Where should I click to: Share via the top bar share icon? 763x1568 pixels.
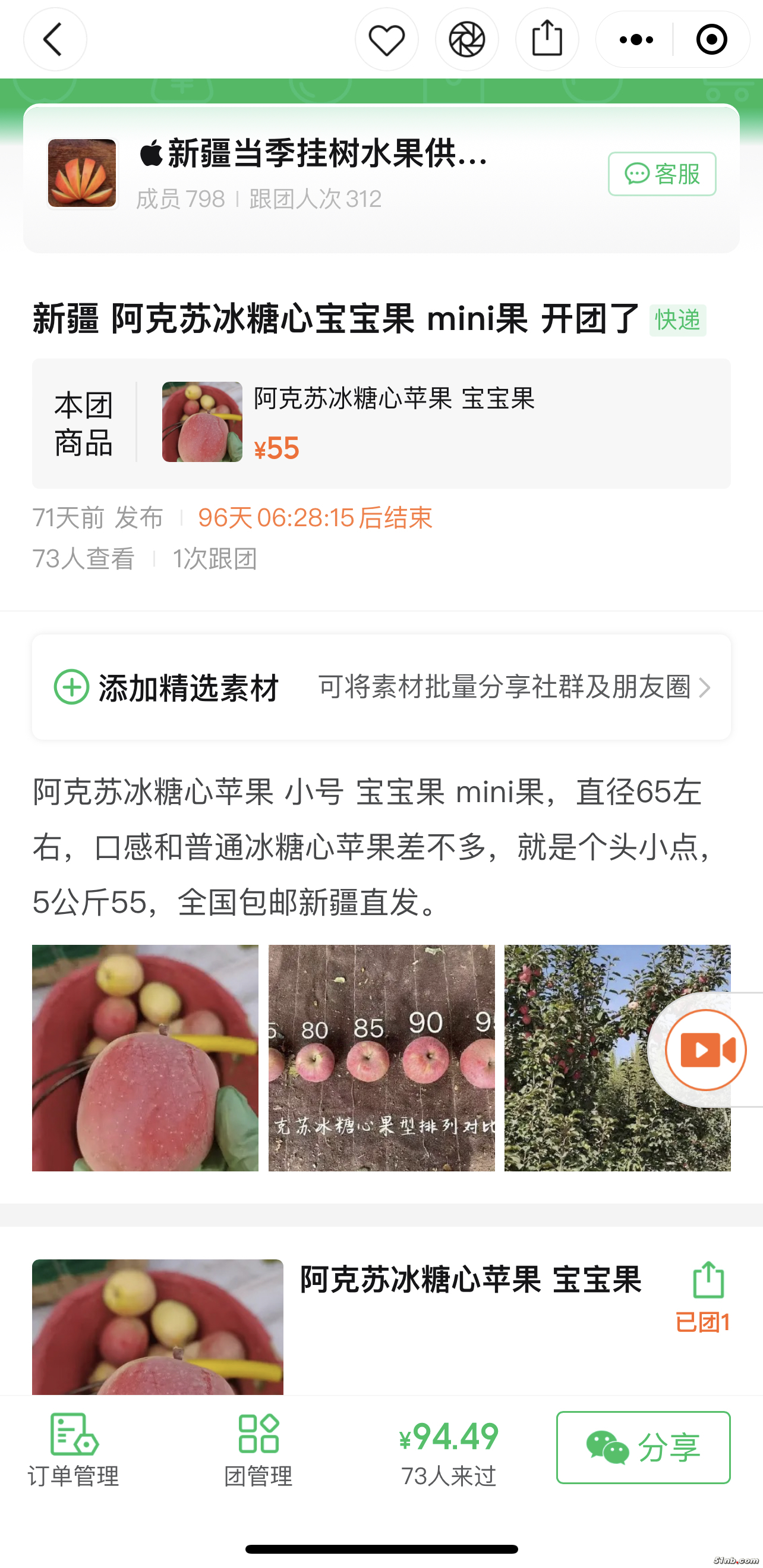click(x=547, y=40)
